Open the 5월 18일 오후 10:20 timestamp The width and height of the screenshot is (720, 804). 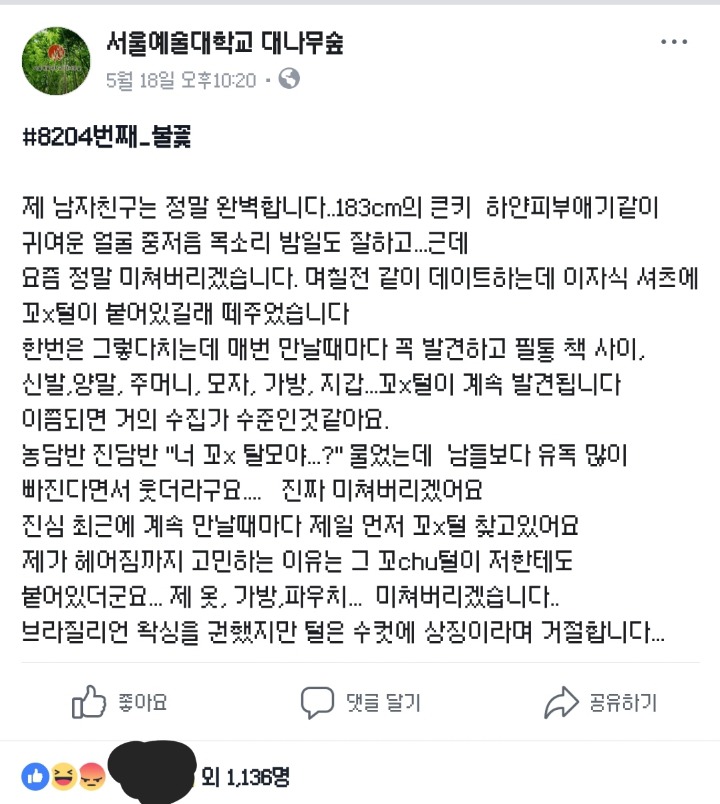point(181,80)
